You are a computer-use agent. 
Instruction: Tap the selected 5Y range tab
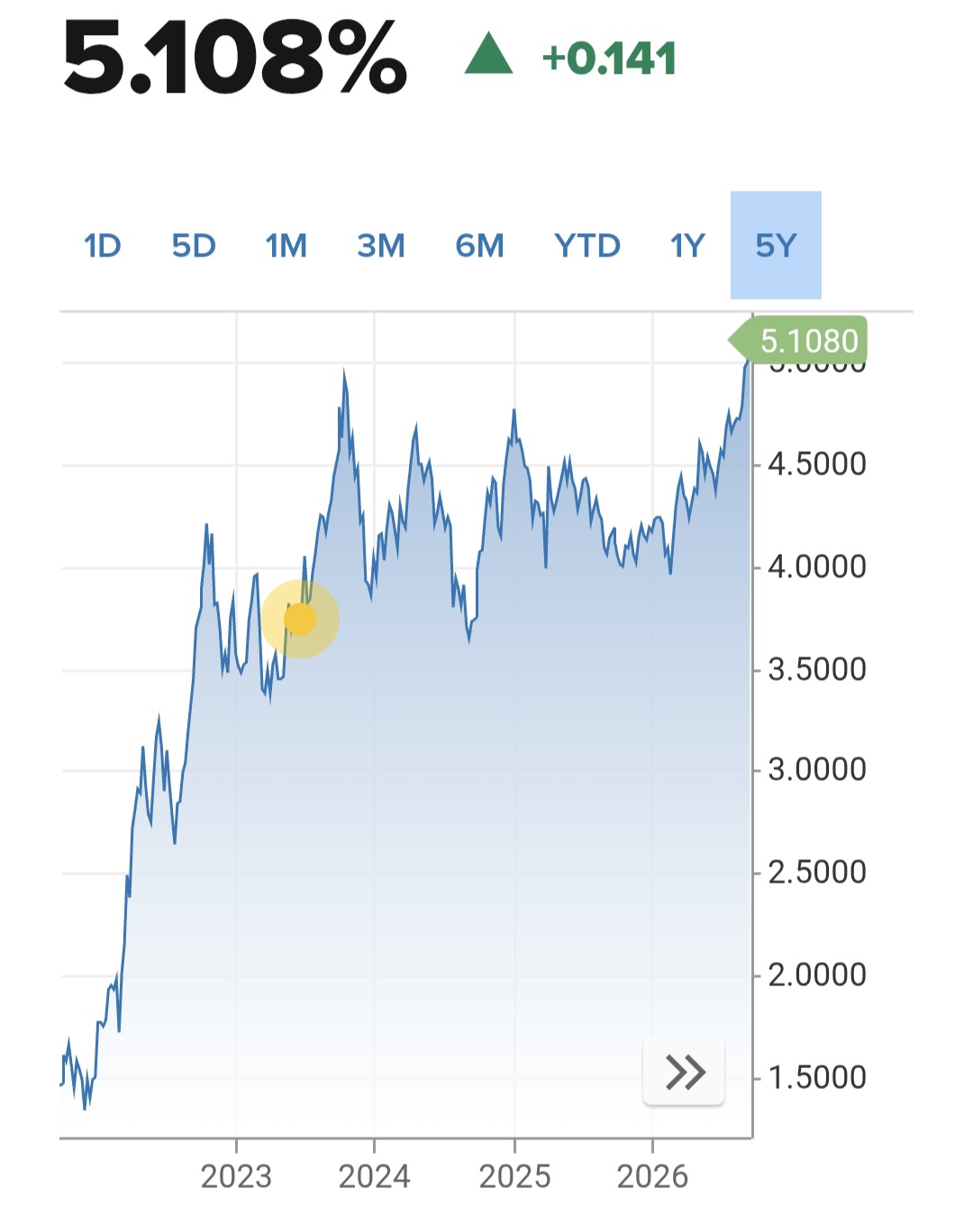(776, 245)
